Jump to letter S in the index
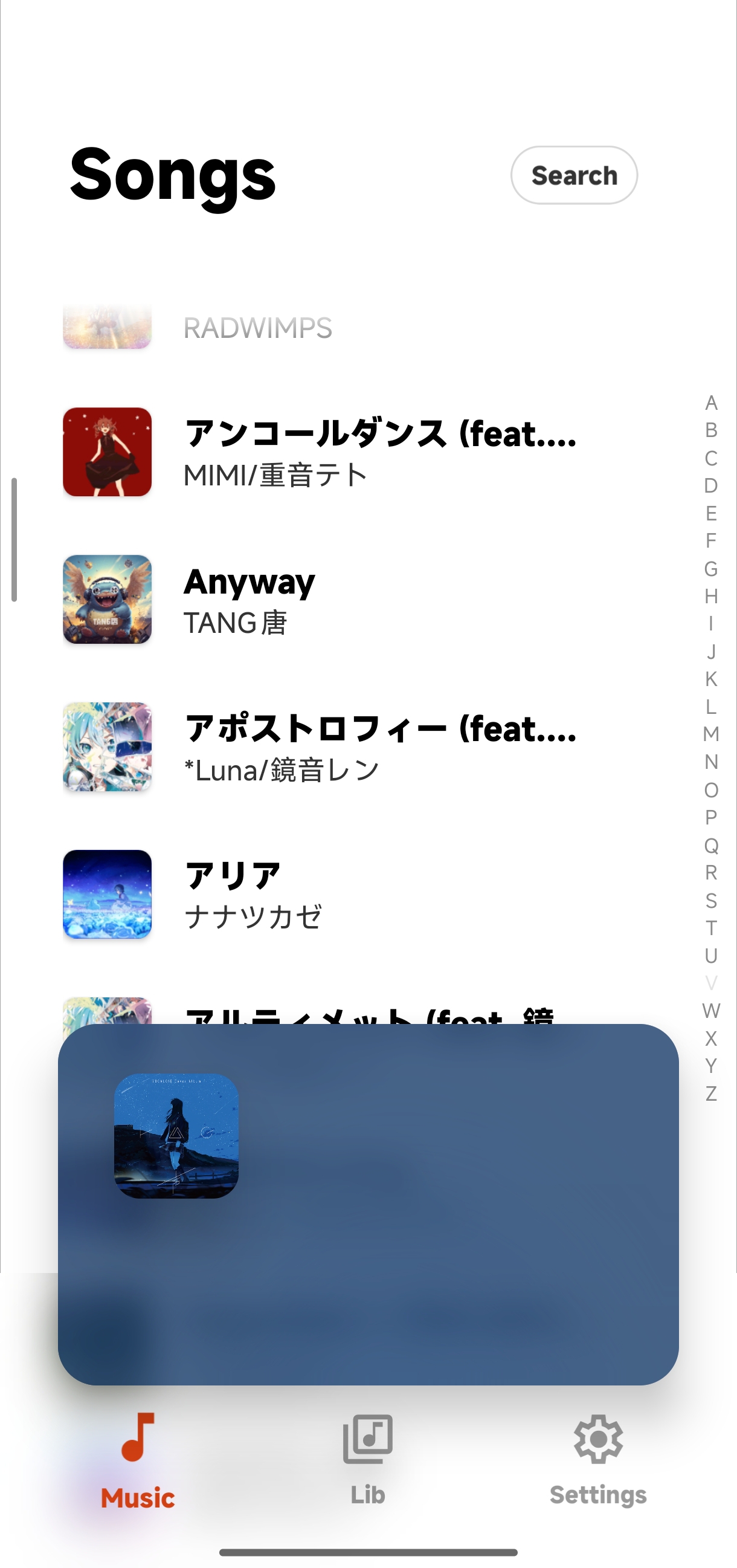This screenshot has height=1568, width=737. [711, 901]
